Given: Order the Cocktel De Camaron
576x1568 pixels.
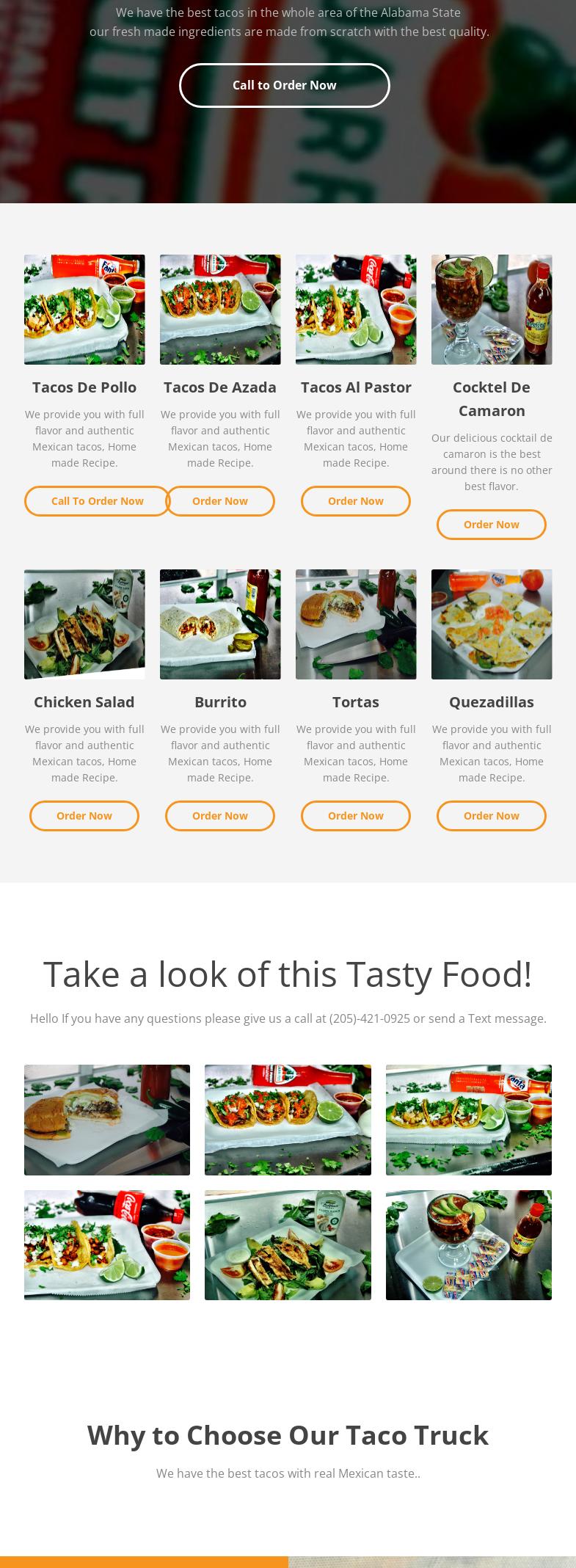Looking at the screenshot, I should [491, 525].
